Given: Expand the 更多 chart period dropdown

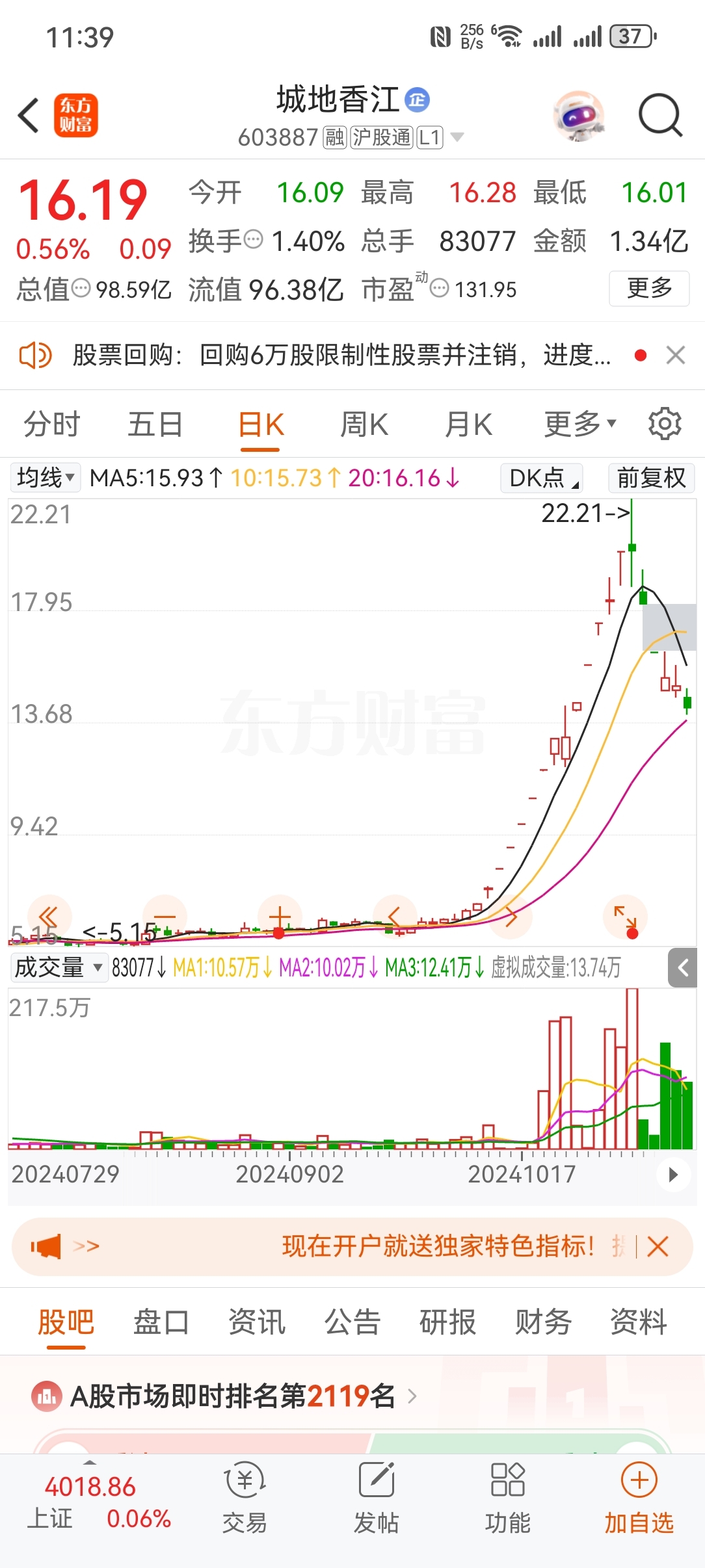Looking at the screenshot, I should pyautogui.click(x=579, y=425).
